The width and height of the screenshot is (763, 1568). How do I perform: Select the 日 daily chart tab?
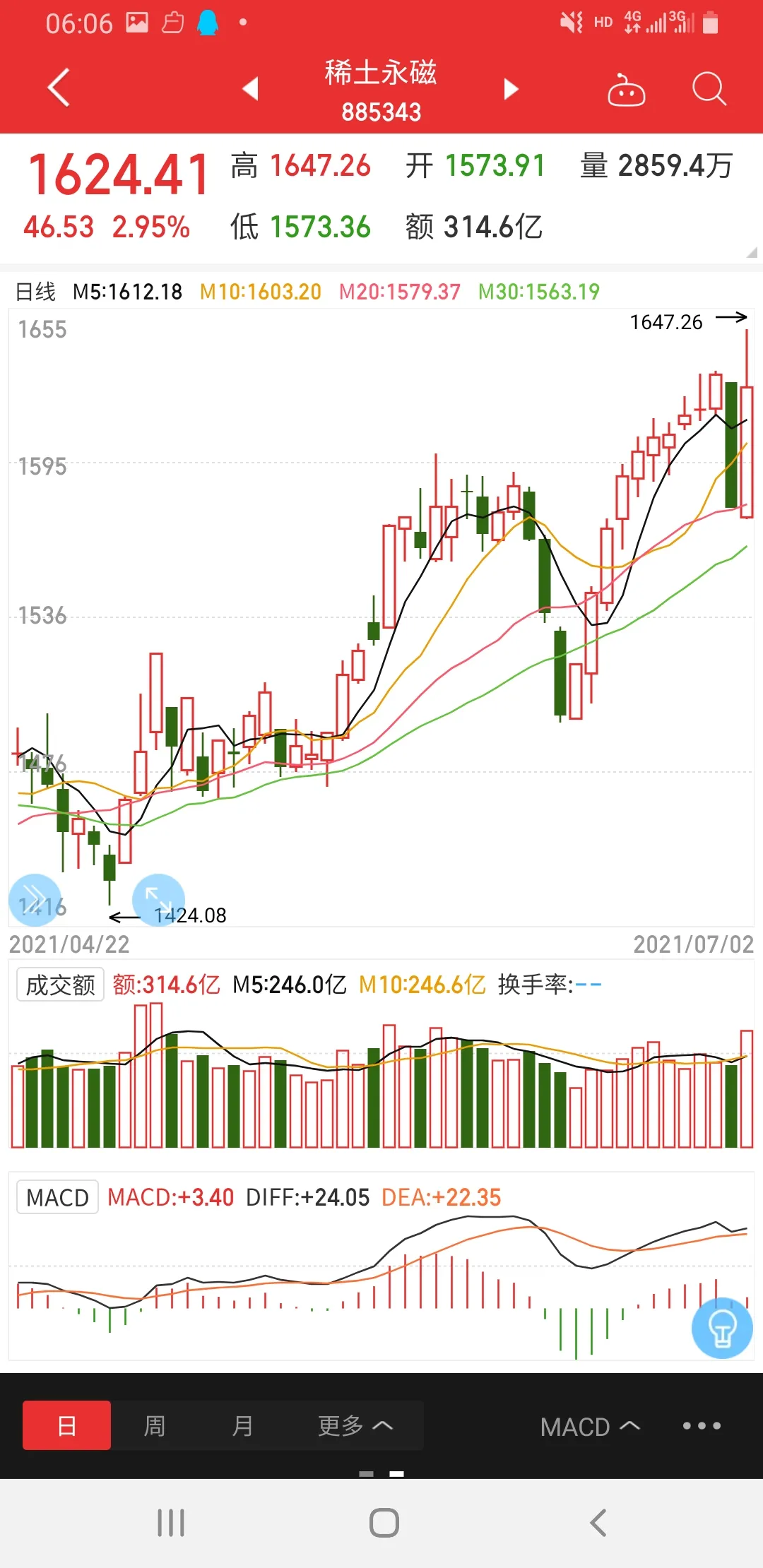click(x=66, y=1426)
